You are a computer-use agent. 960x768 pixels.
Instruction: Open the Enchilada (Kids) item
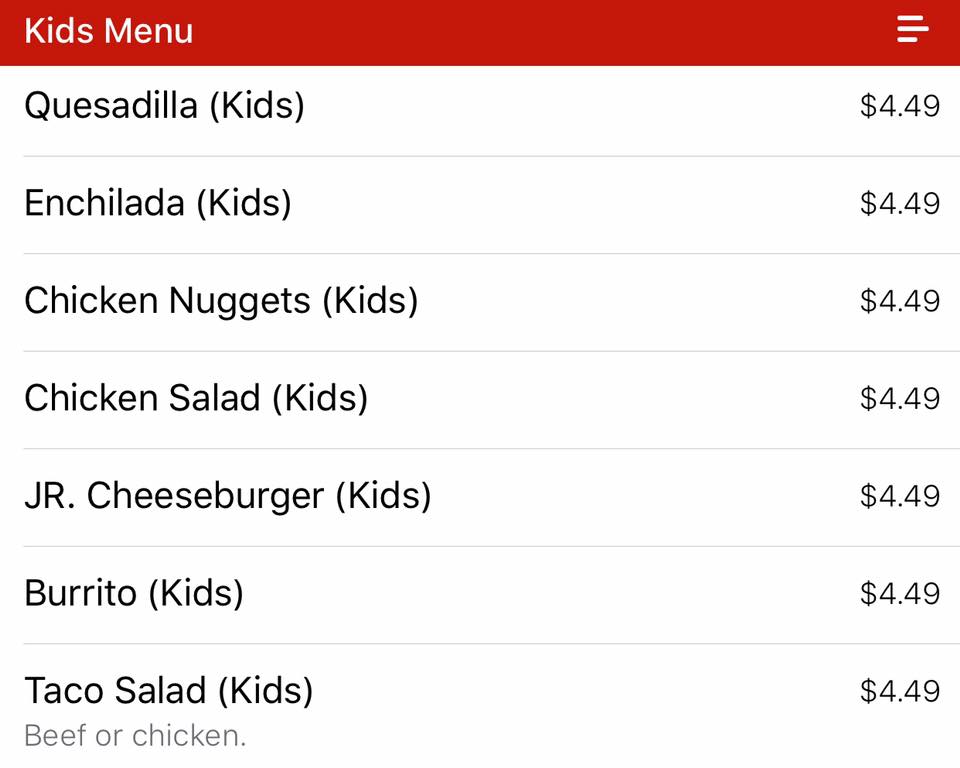[x=158, y=203]
